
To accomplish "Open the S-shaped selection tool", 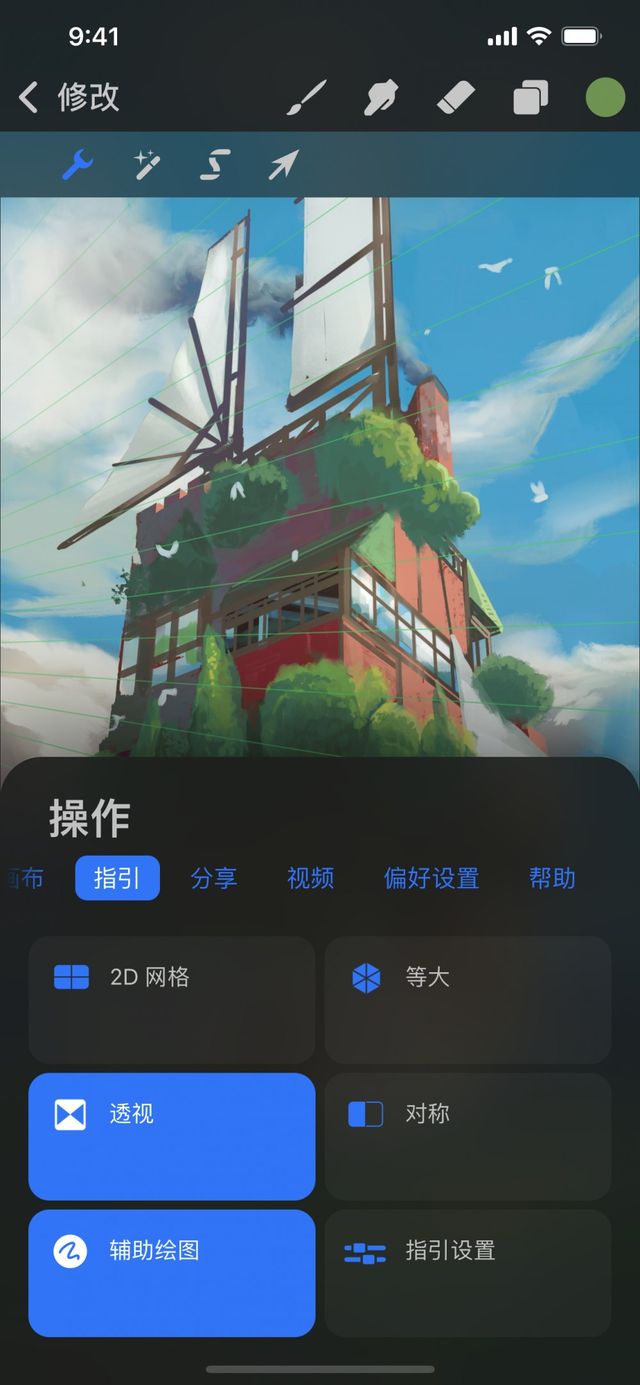I will click(x=215, y=165).
